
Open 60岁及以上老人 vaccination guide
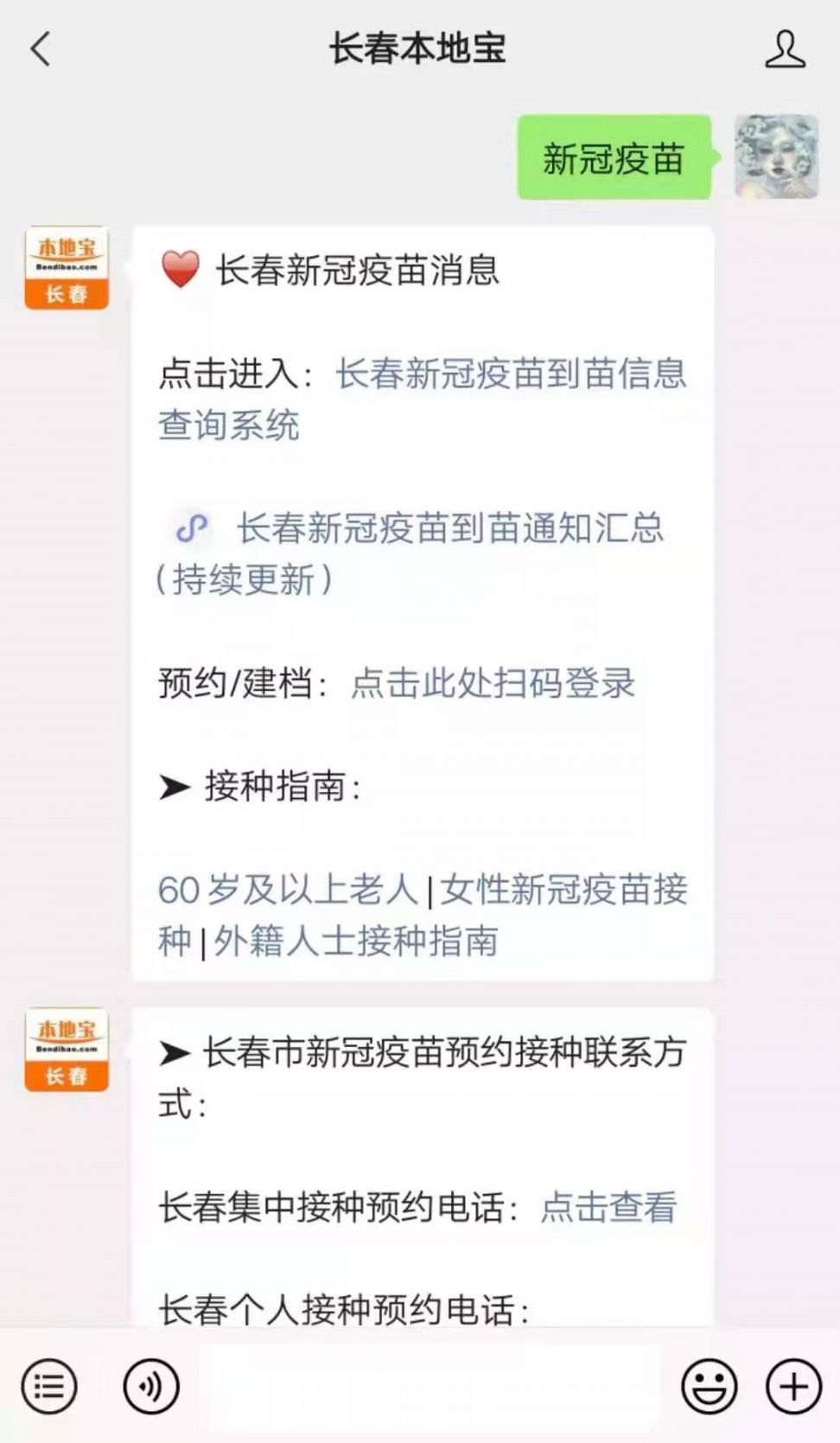288,890
